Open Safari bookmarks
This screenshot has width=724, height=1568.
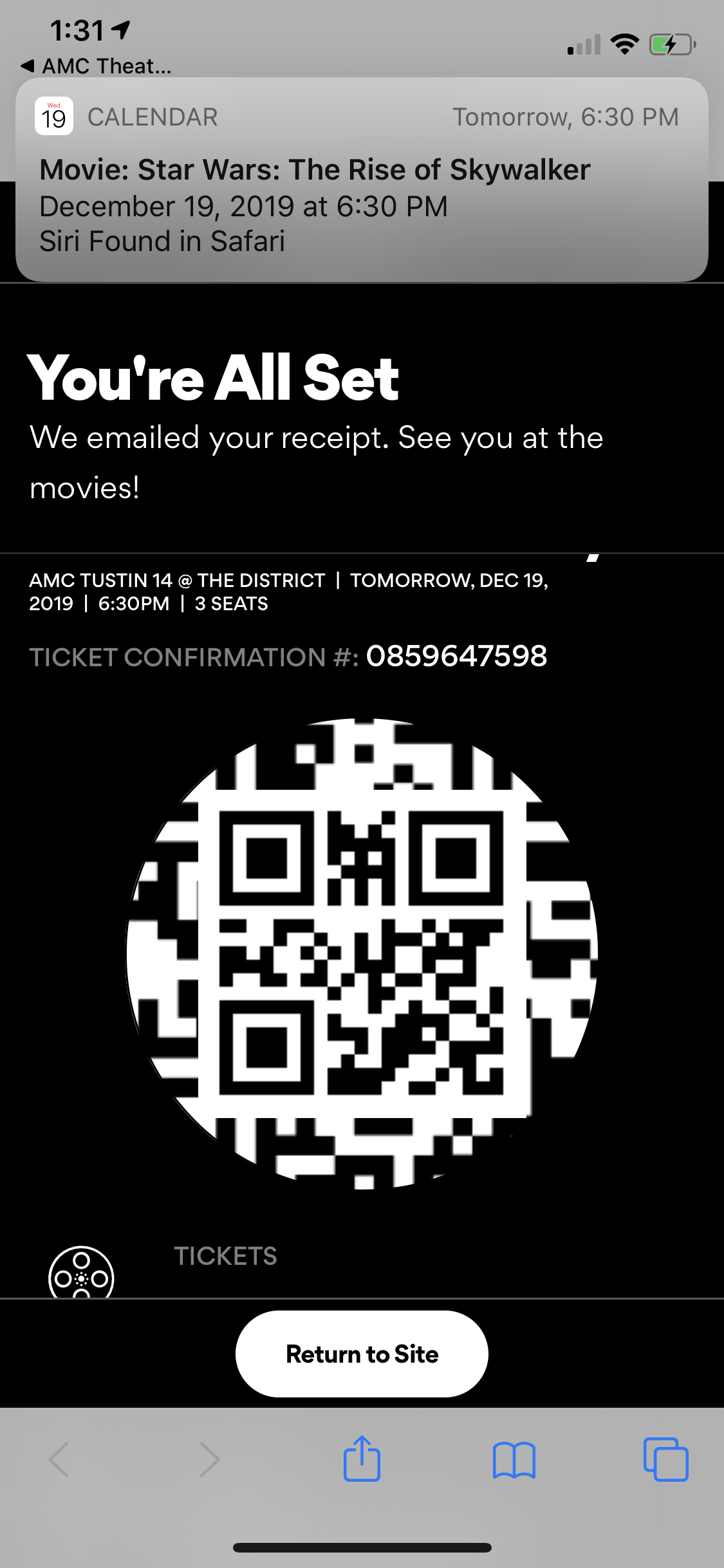tap(514, 1460)
